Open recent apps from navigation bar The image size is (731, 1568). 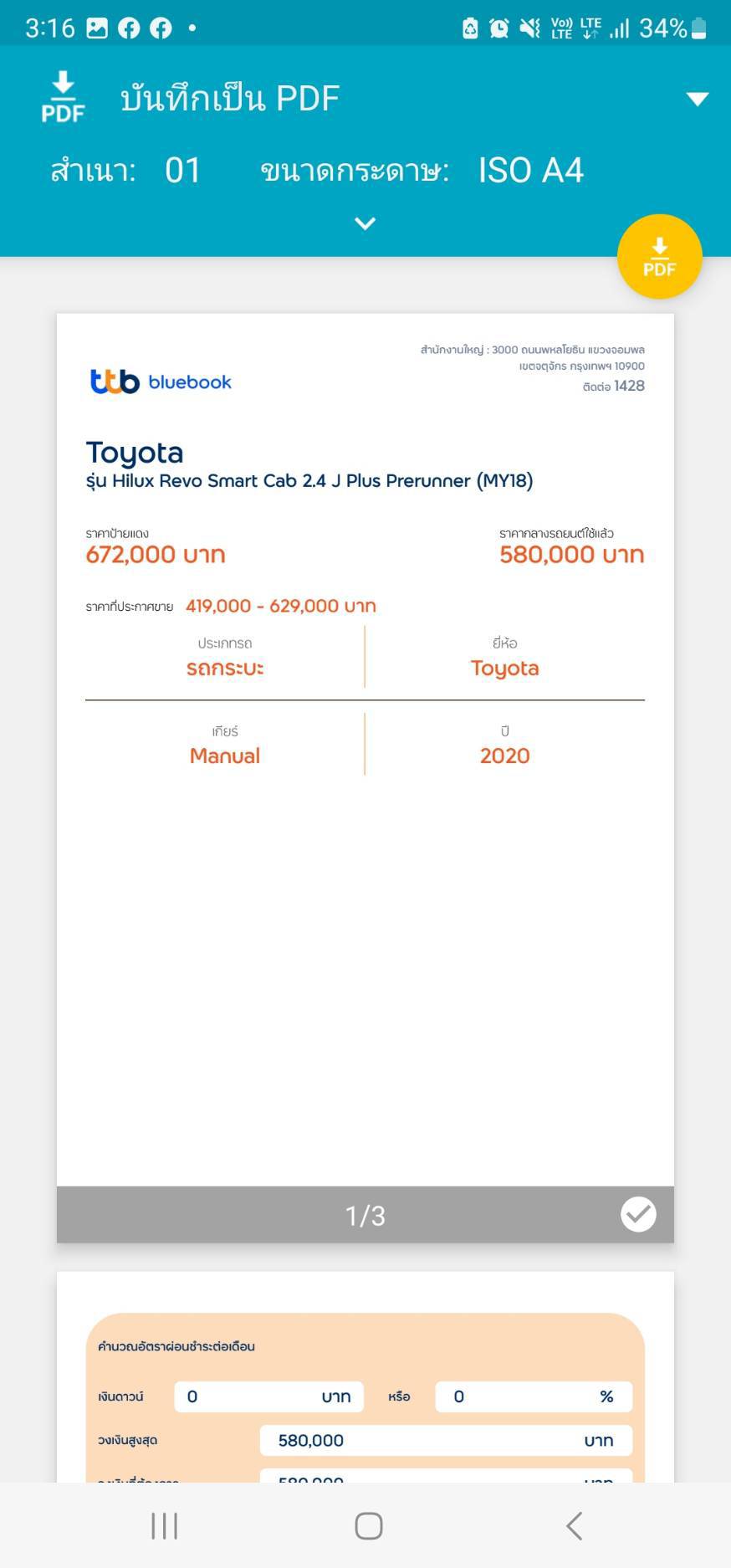pyautogui.click(x=164, y=1525)
